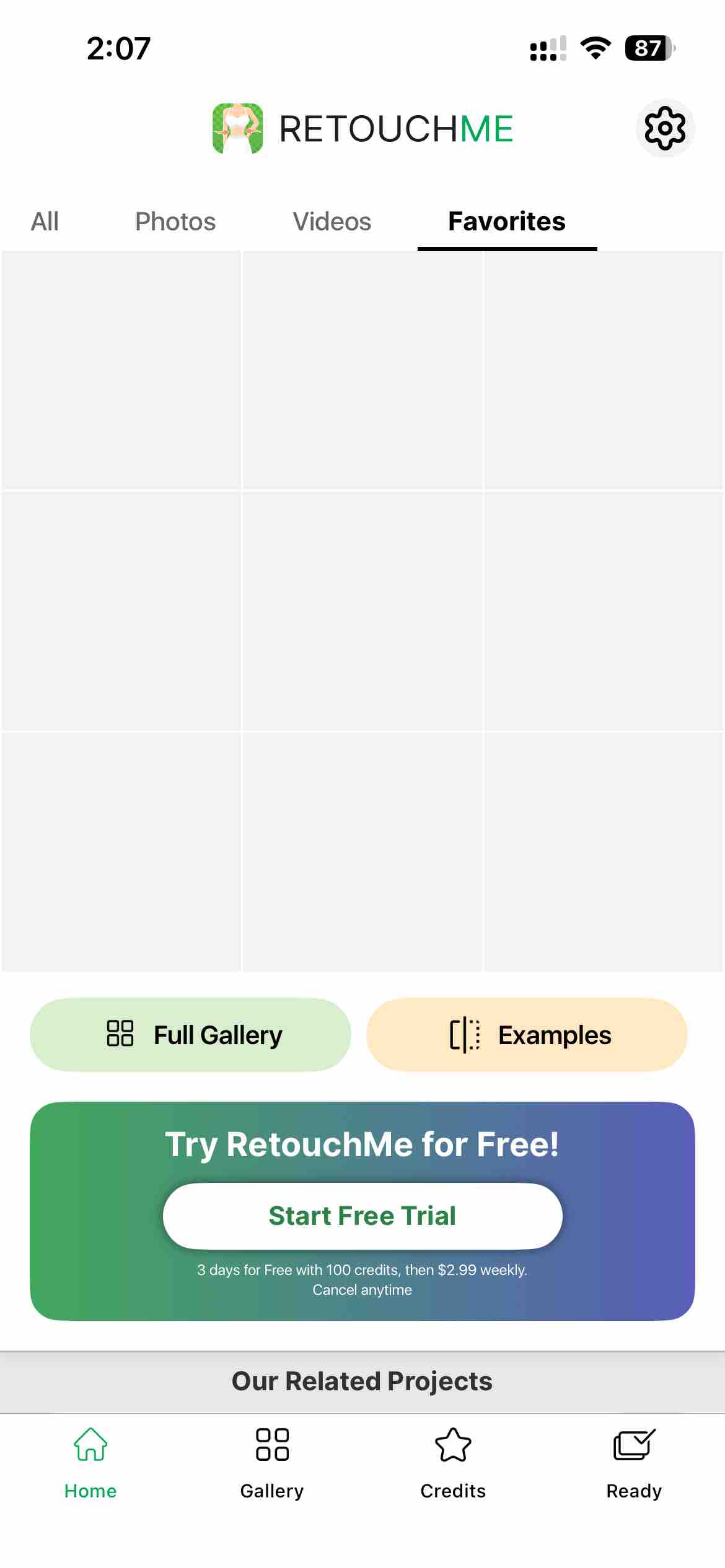Open the Gallery tab in bottom bar
The width and height of the screenshot is (725, 1568).
pos(272,1463)
